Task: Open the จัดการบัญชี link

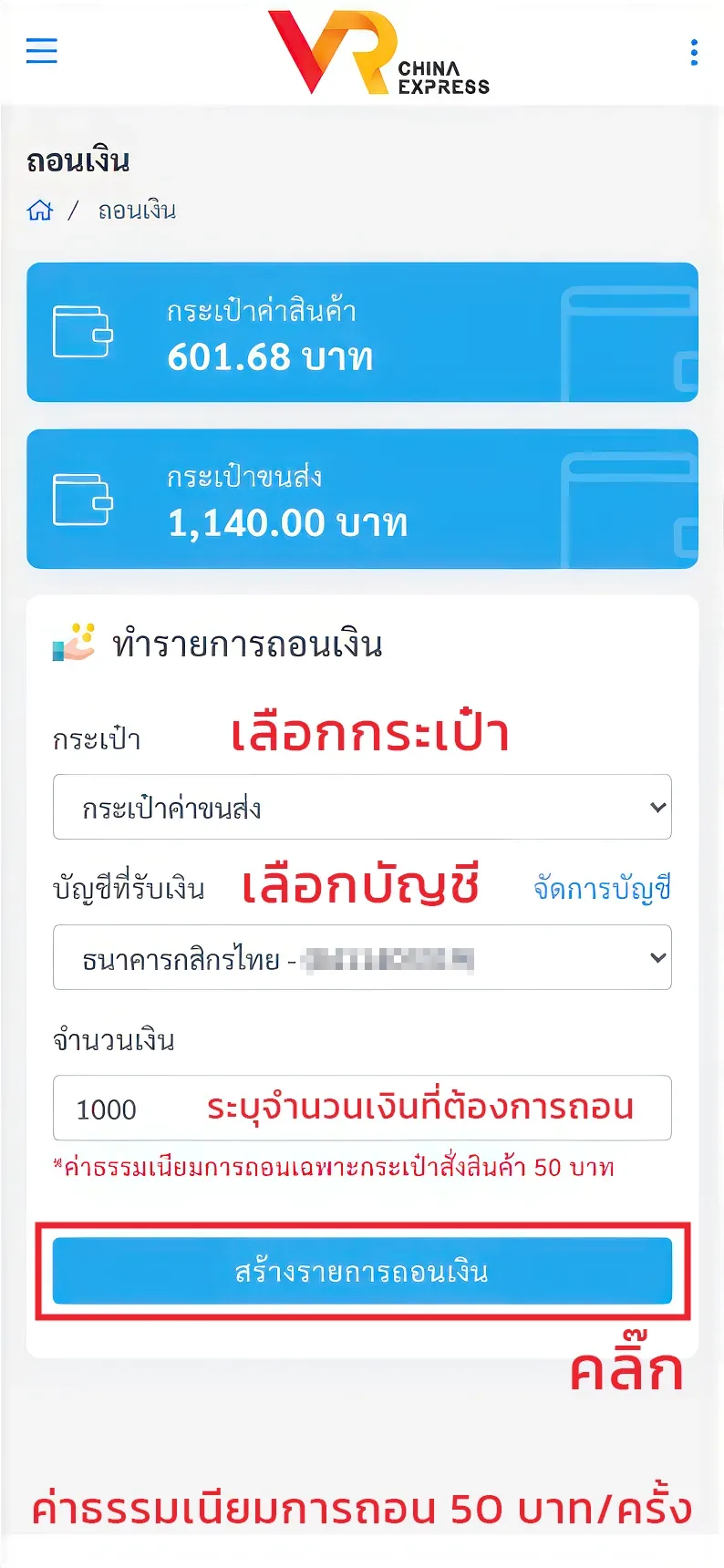Action: [x=602, y=887]
